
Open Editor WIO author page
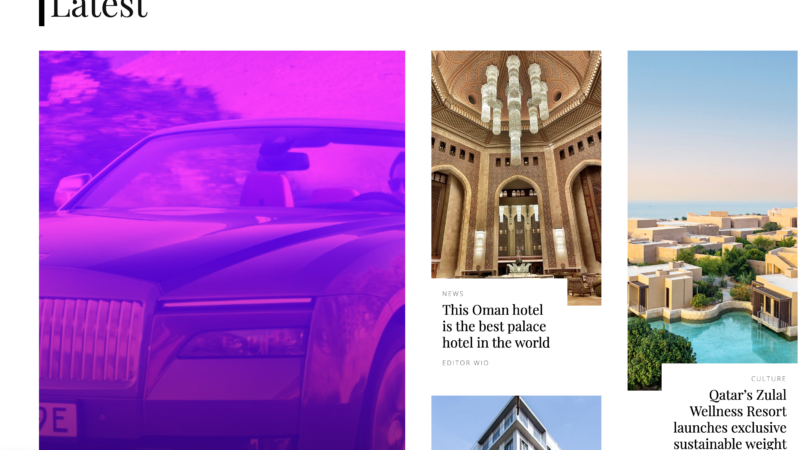pos(465,363)
